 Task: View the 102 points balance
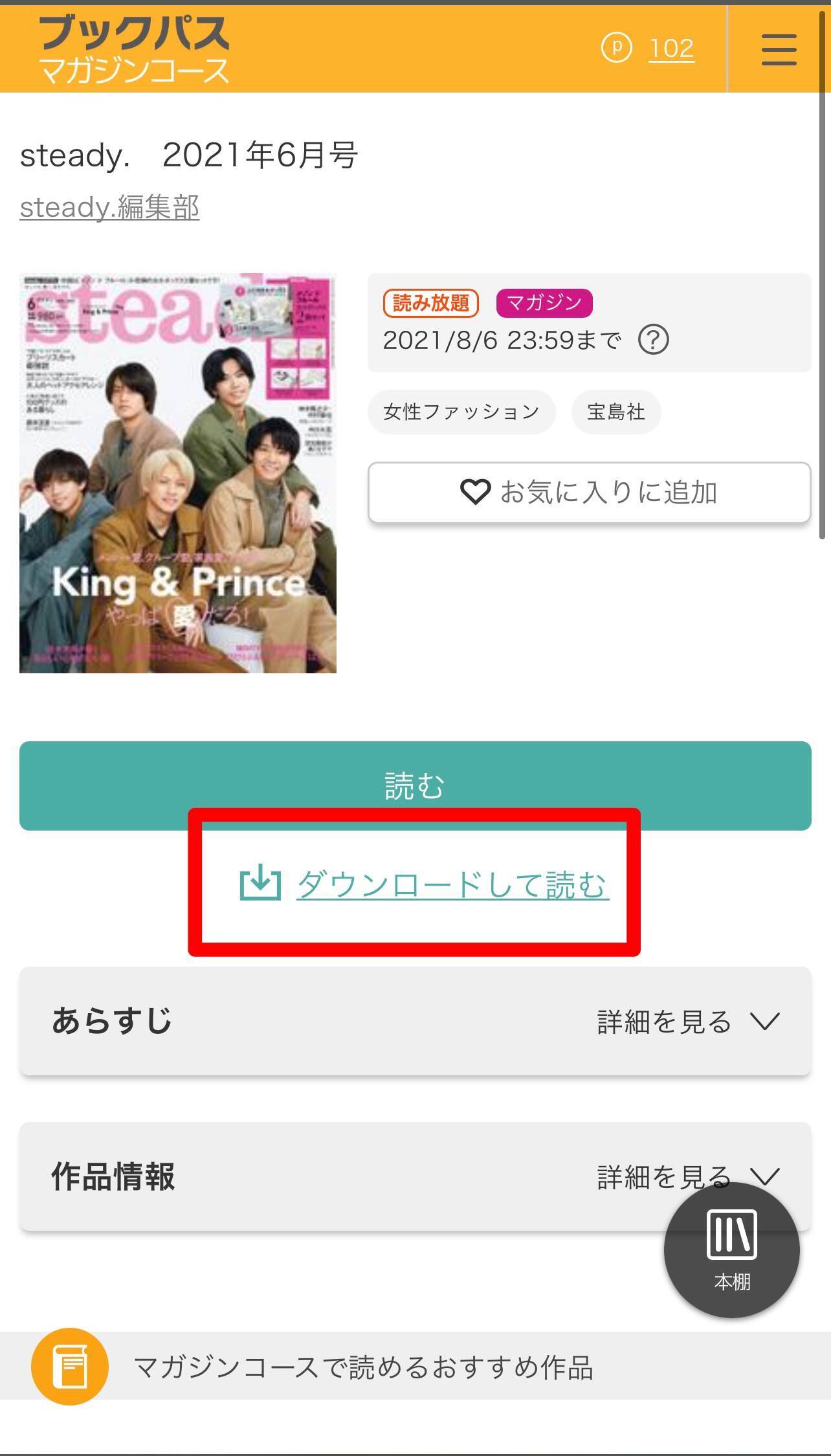coord(670,49)
